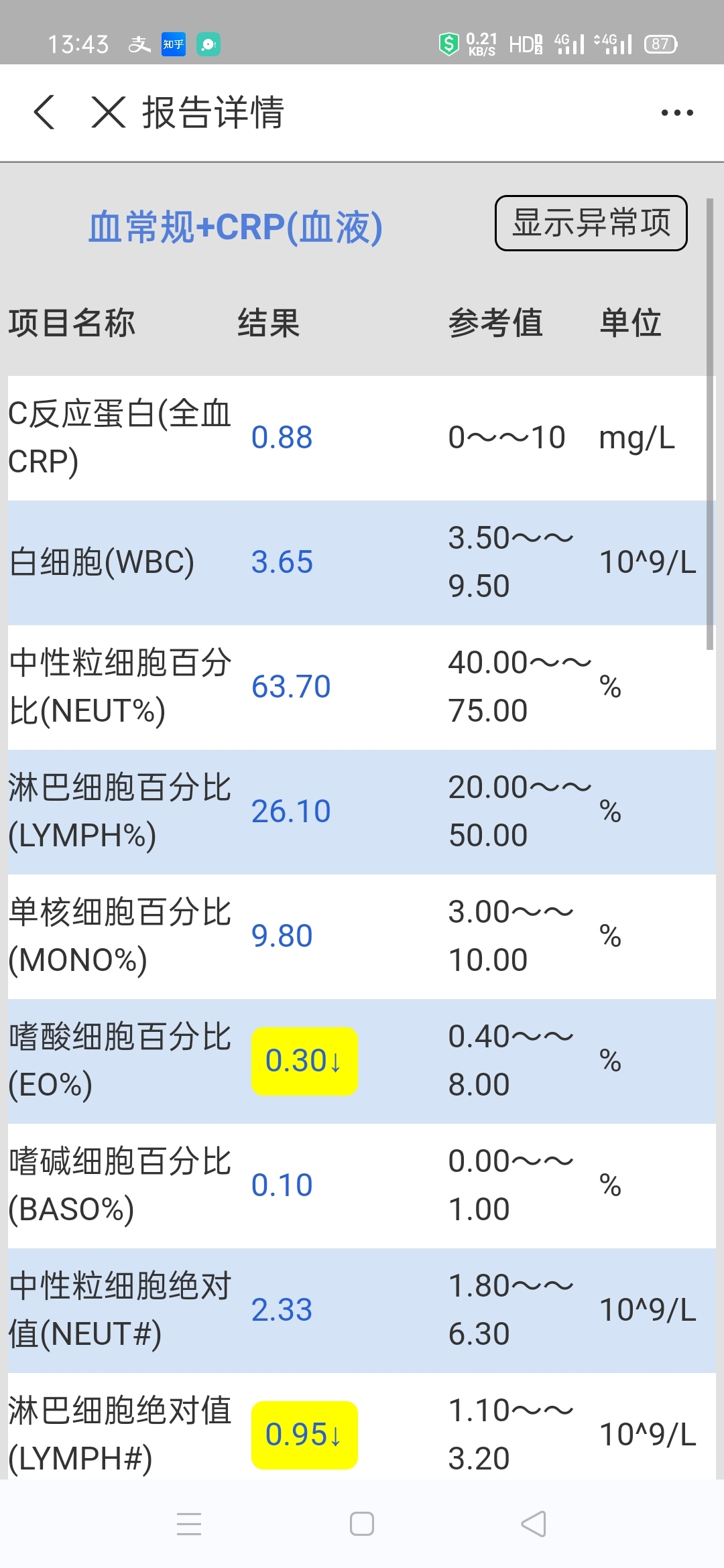Tap the system back navigation button
The height and width of the screenshot is (1568, 724).
tap(534, 1524)
